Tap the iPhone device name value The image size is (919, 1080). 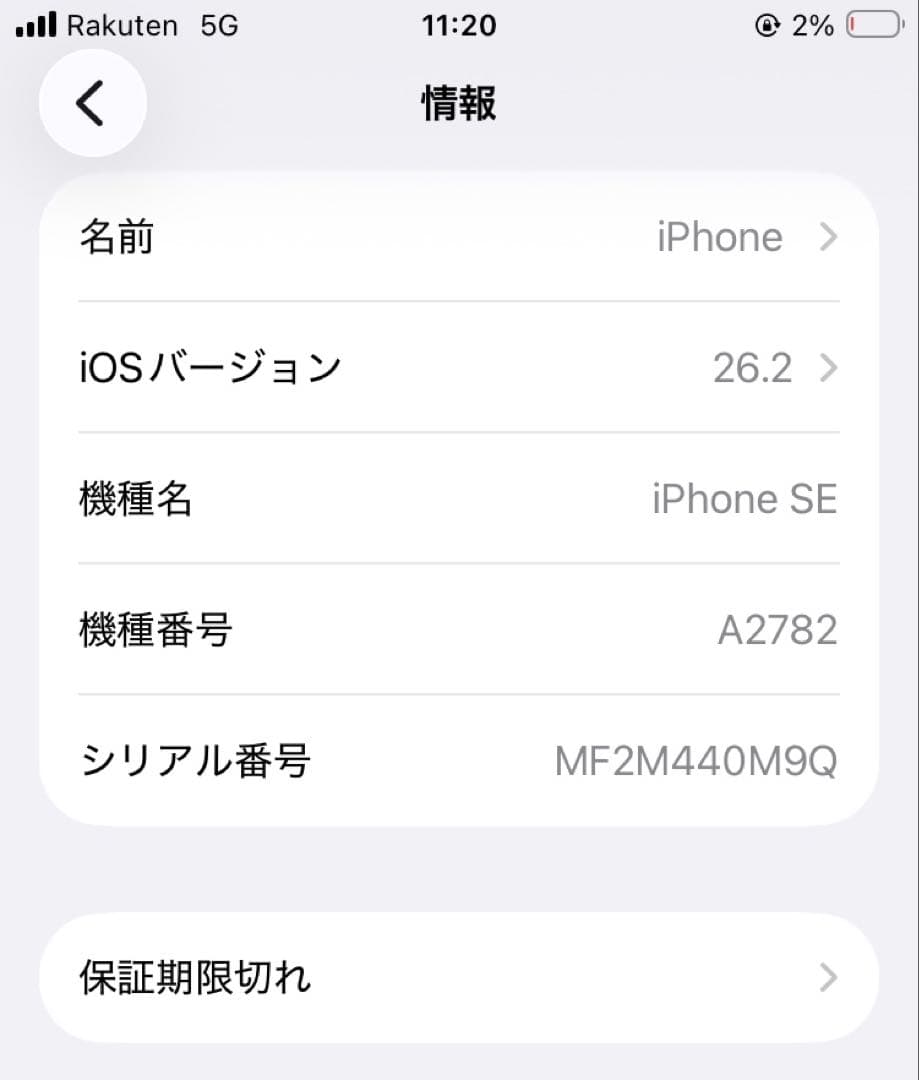coord(719,237)
